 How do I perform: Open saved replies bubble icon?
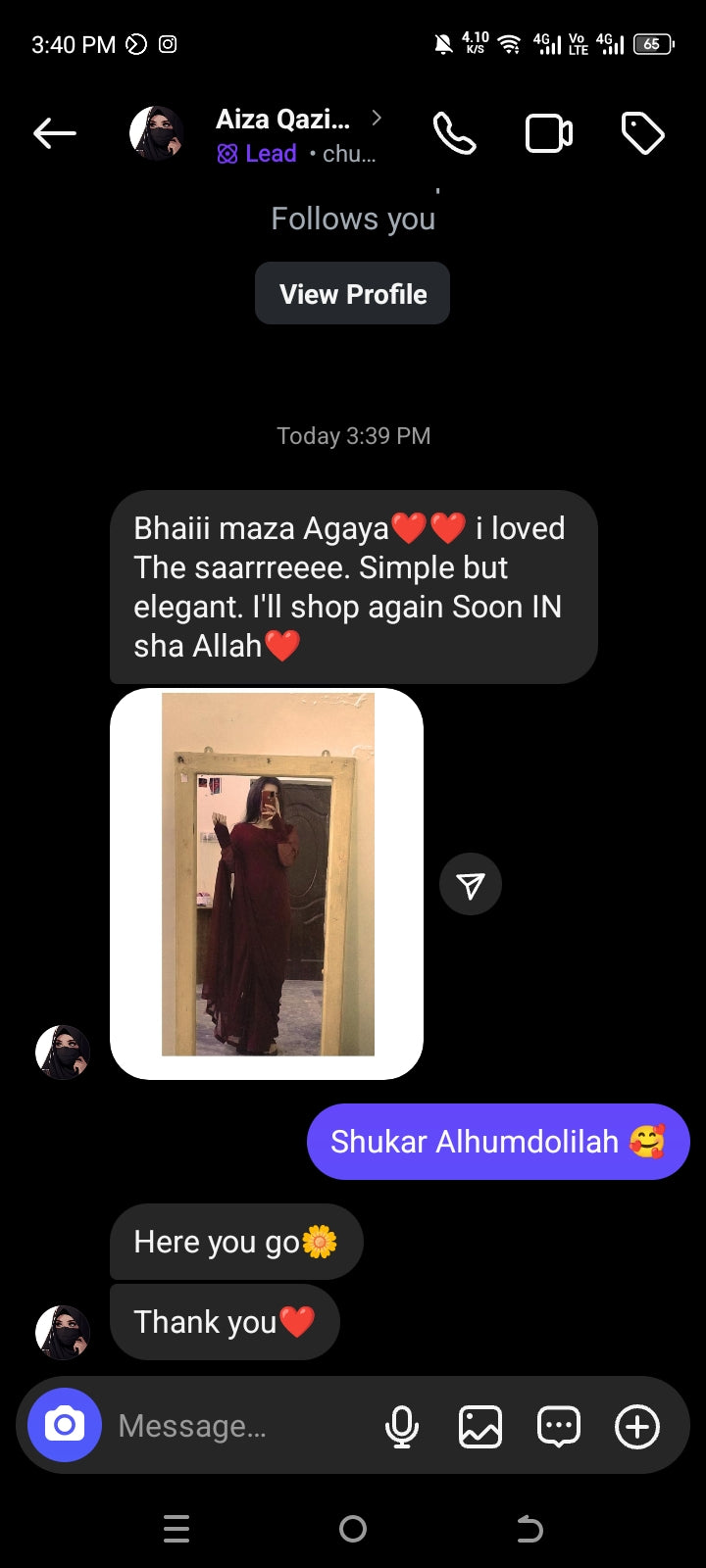point(558,1426)
